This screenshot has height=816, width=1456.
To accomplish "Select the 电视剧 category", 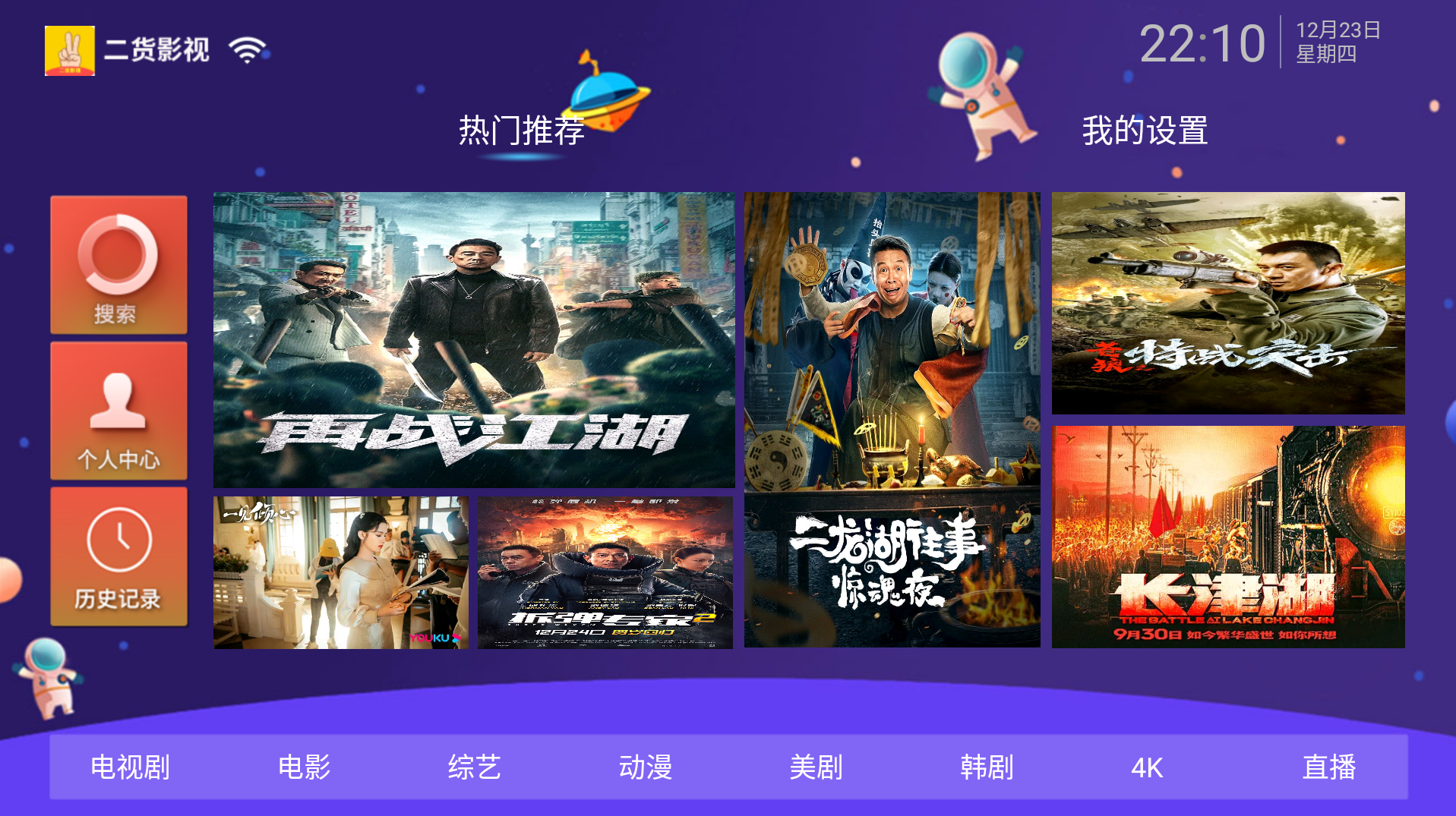I will (130, 767).
